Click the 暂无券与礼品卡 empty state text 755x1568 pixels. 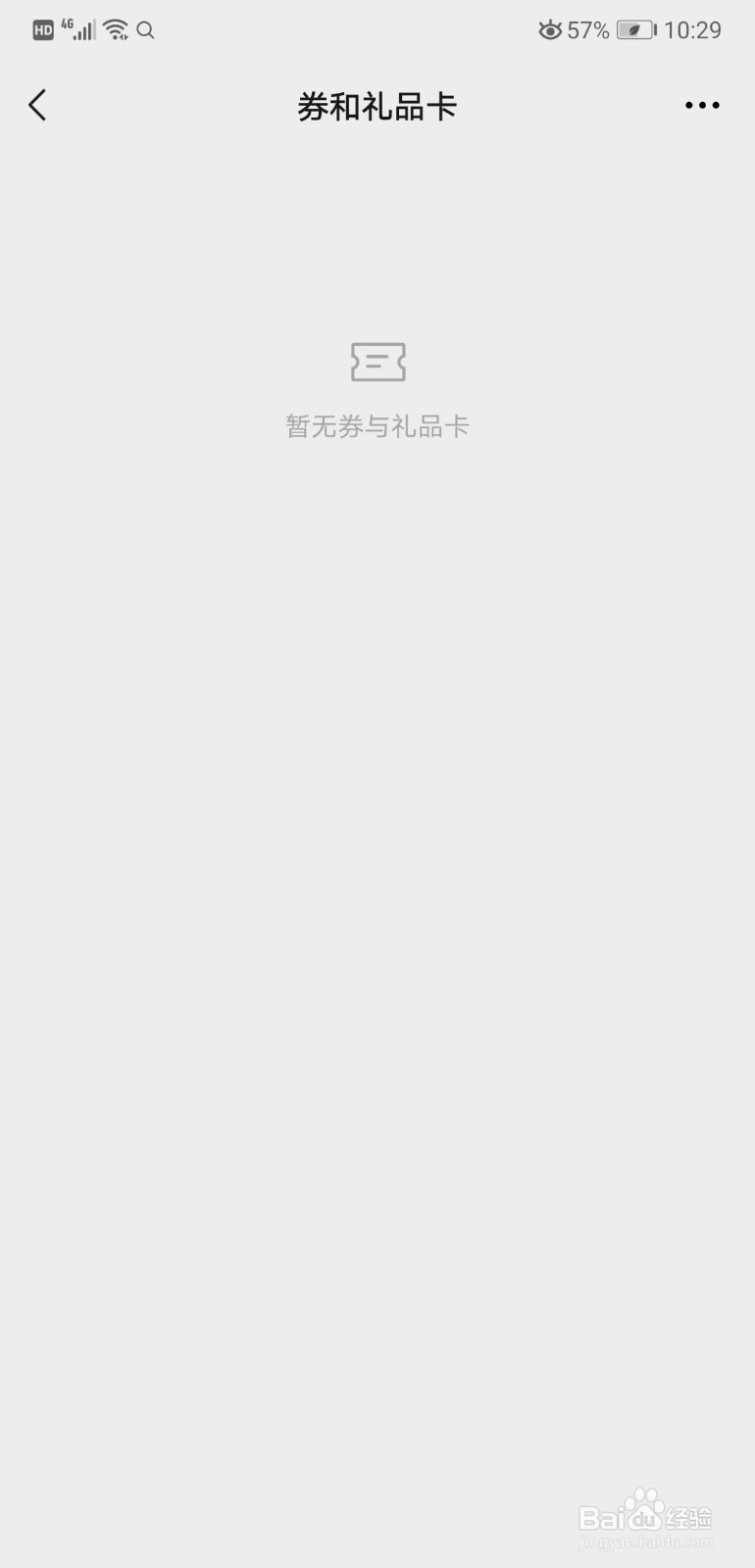pyautogui.click(x=377, y=425)
